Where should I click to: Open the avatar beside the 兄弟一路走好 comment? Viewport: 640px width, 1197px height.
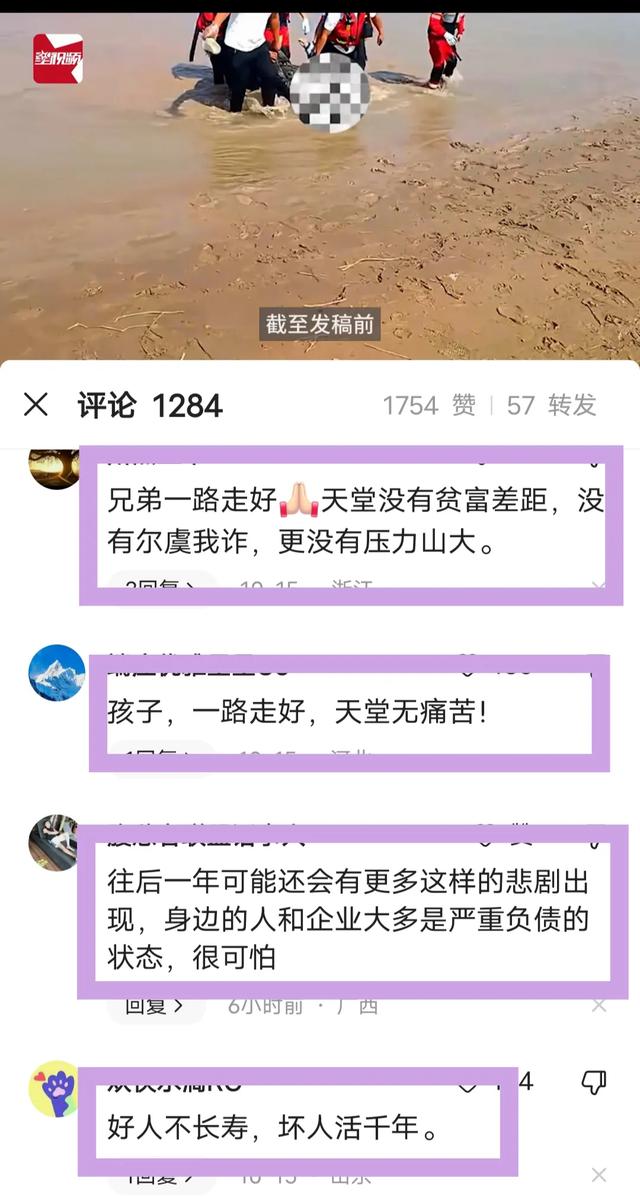[x=53, y=468]
